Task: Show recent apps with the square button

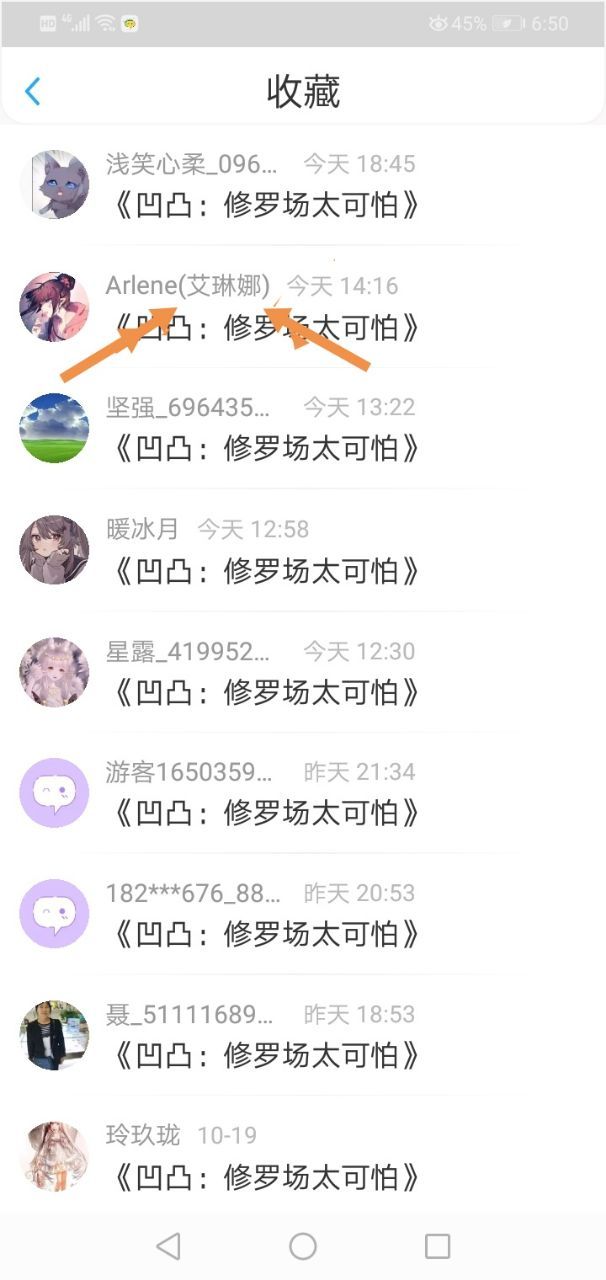Action: click(437, 1246)
